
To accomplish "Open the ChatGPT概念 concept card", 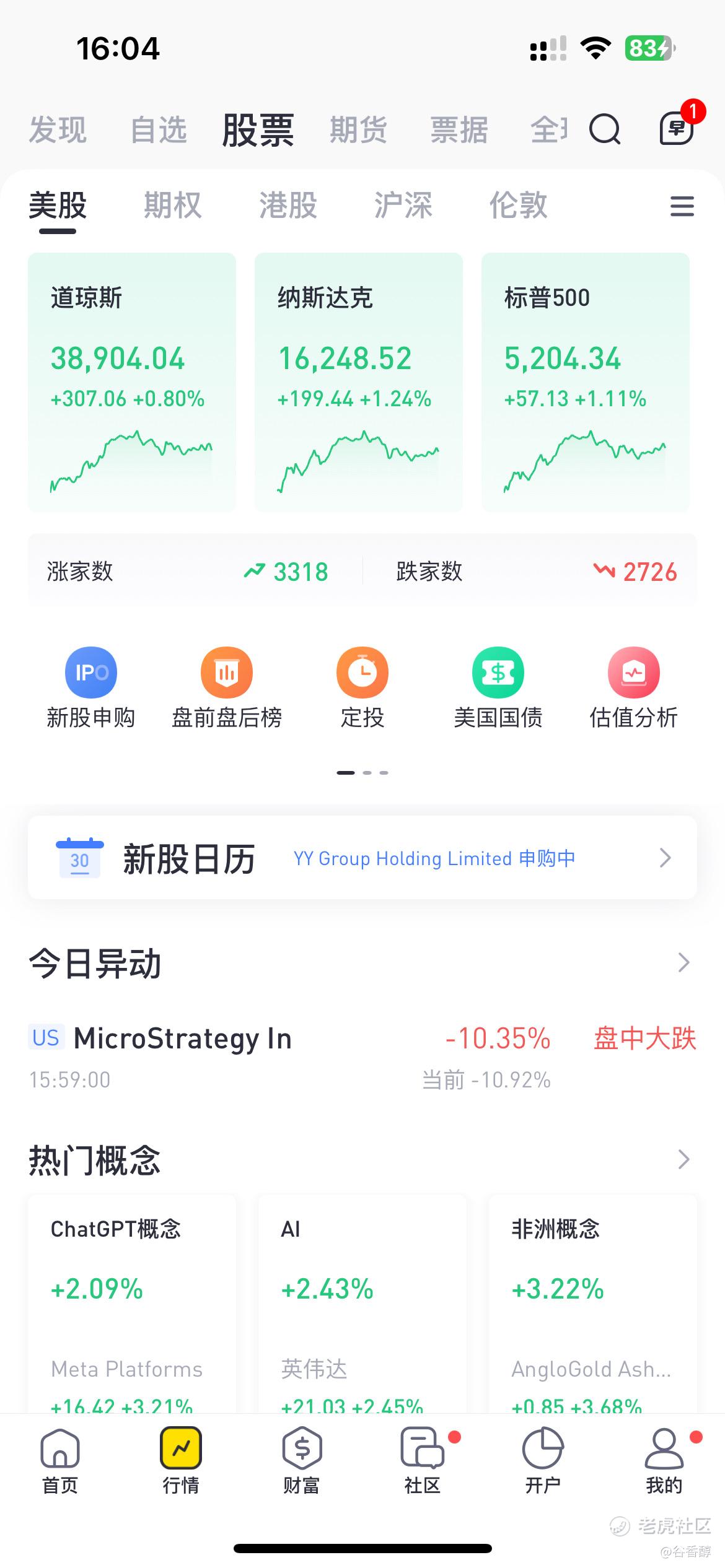I will click(132, 1300).
